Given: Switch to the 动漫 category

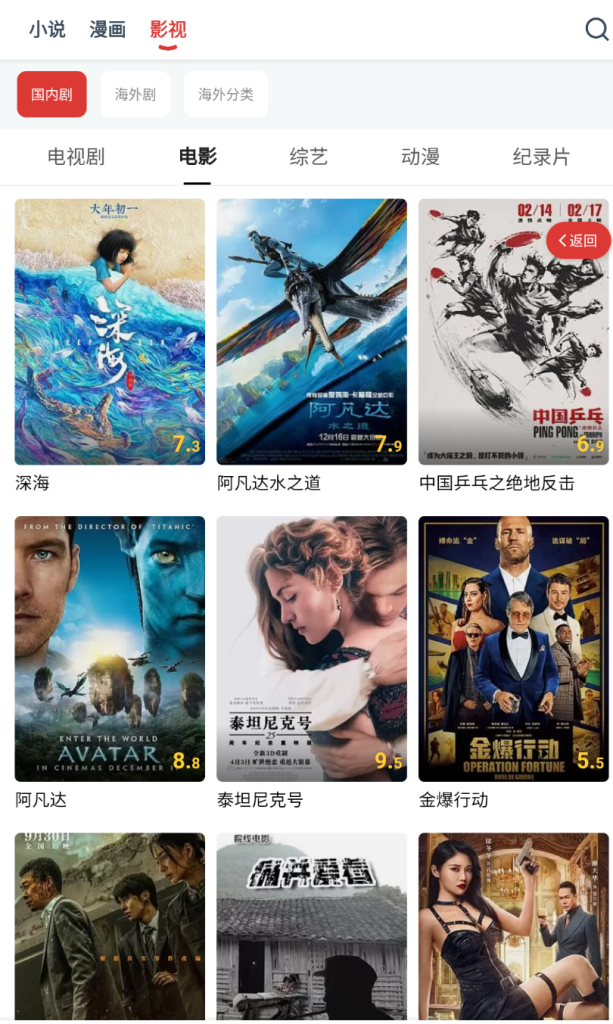Looking at the screenshot, I should (x=420, y=157).
